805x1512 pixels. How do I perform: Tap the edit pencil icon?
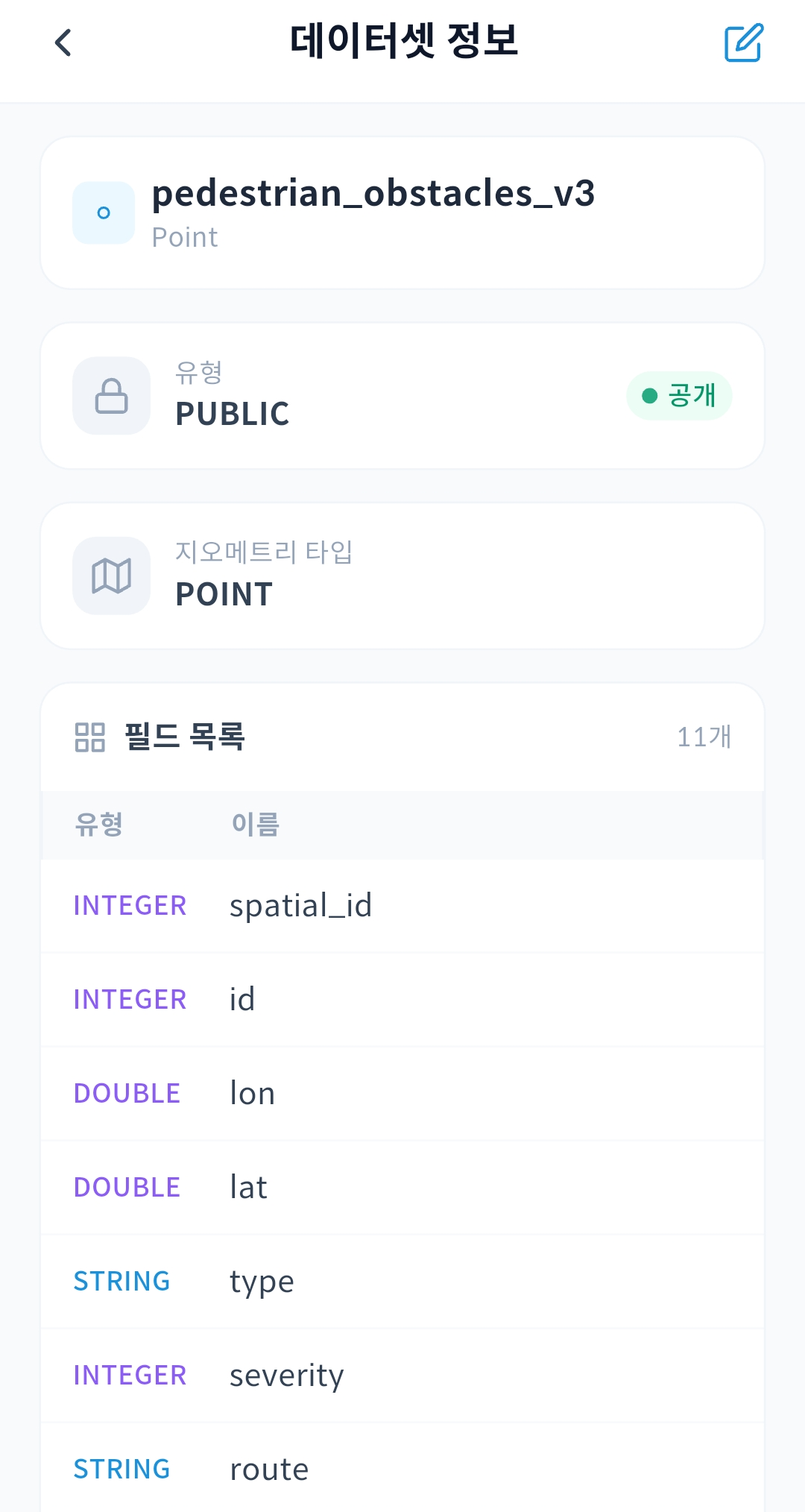coord(742,42)
